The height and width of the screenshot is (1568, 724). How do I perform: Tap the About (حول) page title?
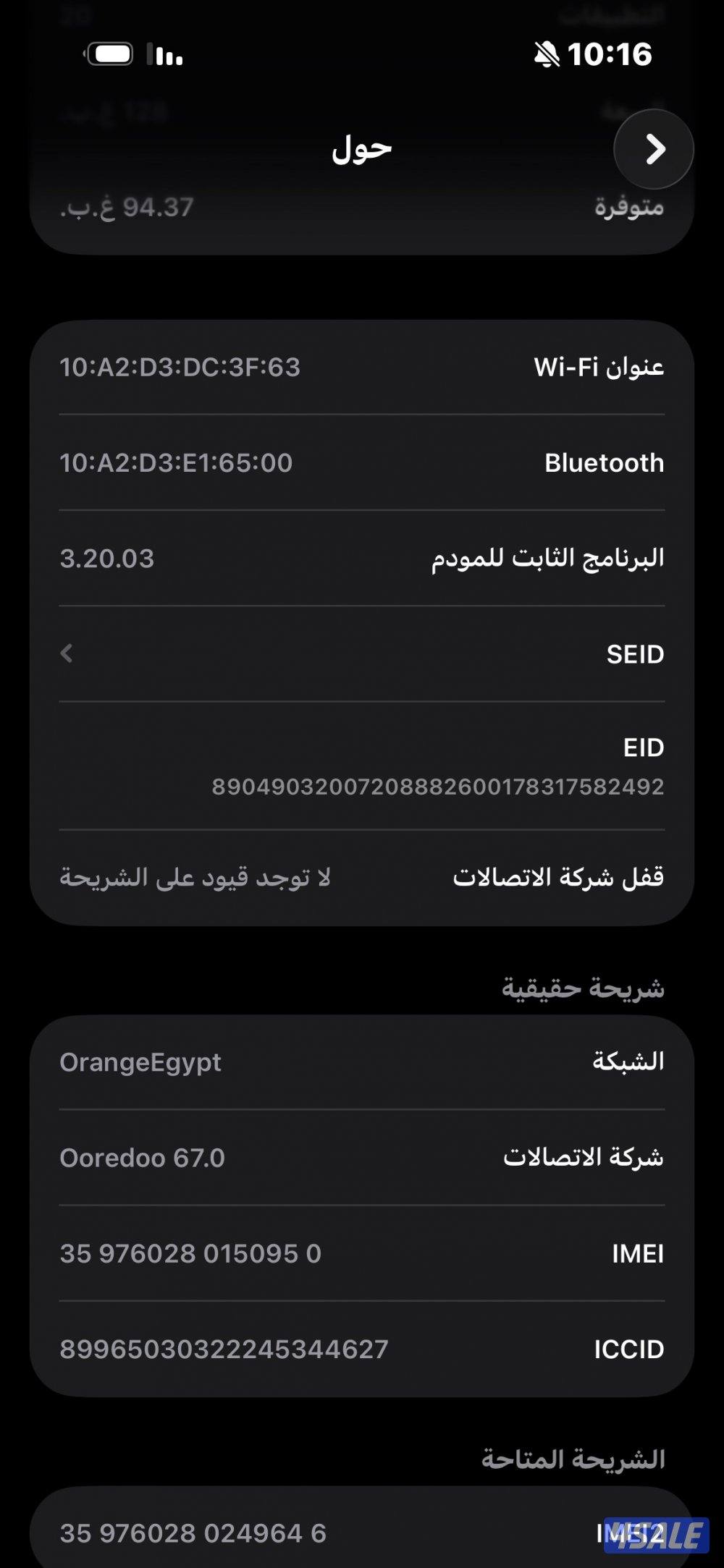click(x=362, y=148)
